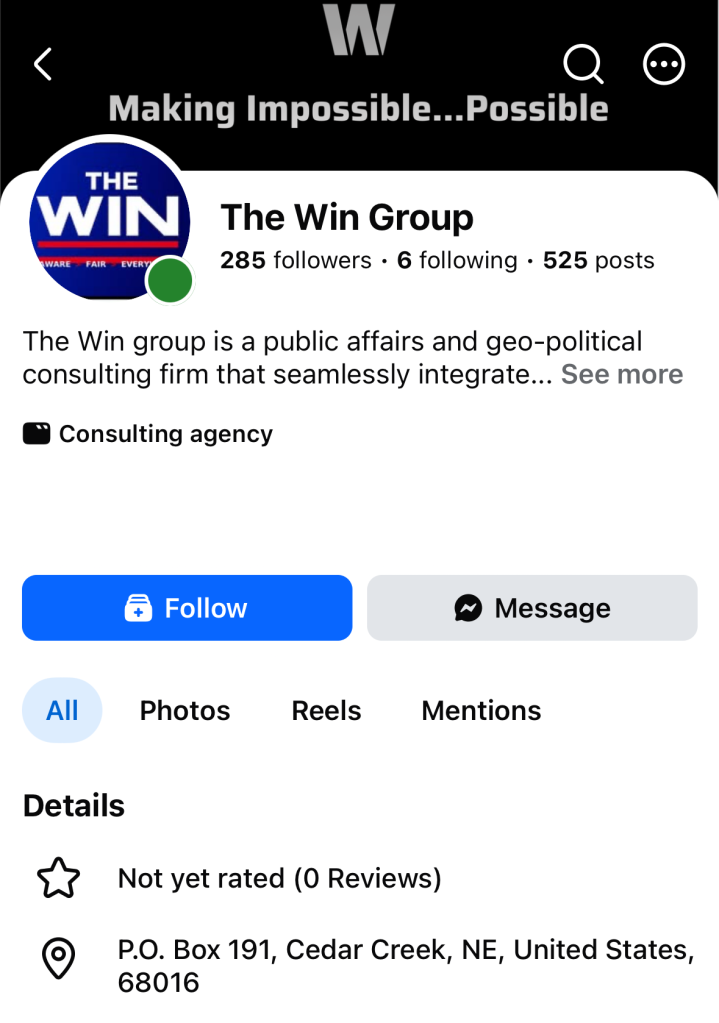Switch to the Photos tab

(185, 710)
